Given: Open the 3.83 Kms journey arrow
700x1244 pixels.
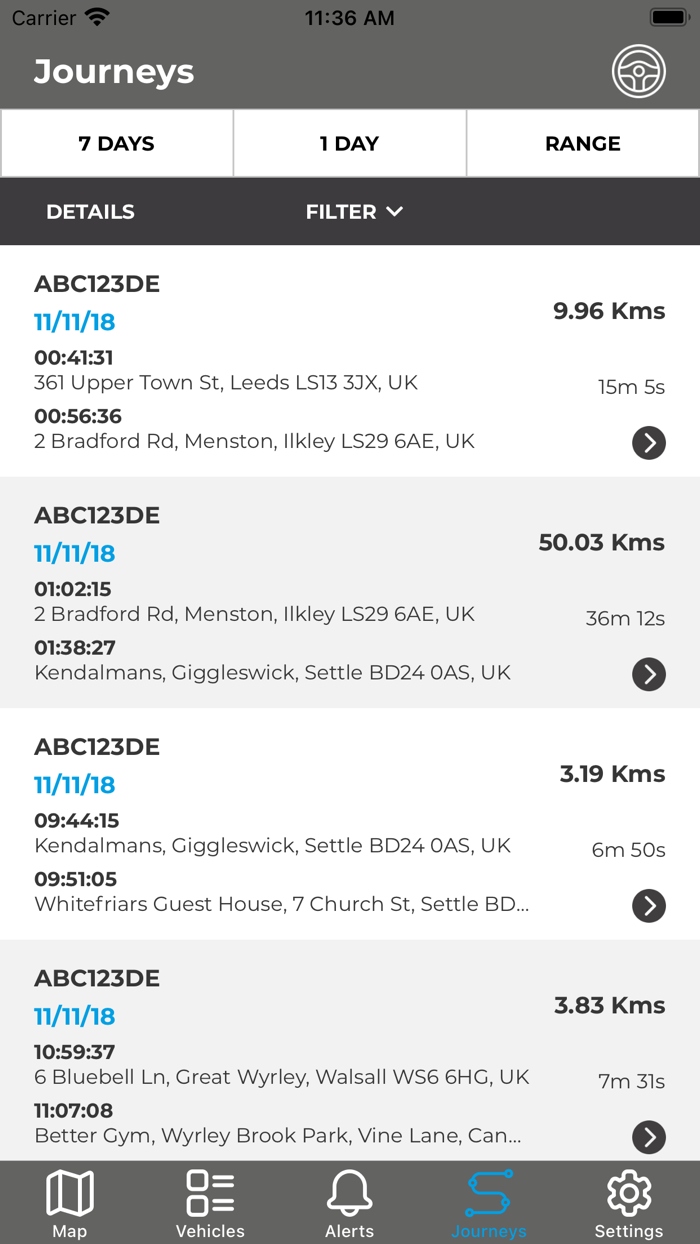Looking at the screenshot, I should [x=649, y=1136].
